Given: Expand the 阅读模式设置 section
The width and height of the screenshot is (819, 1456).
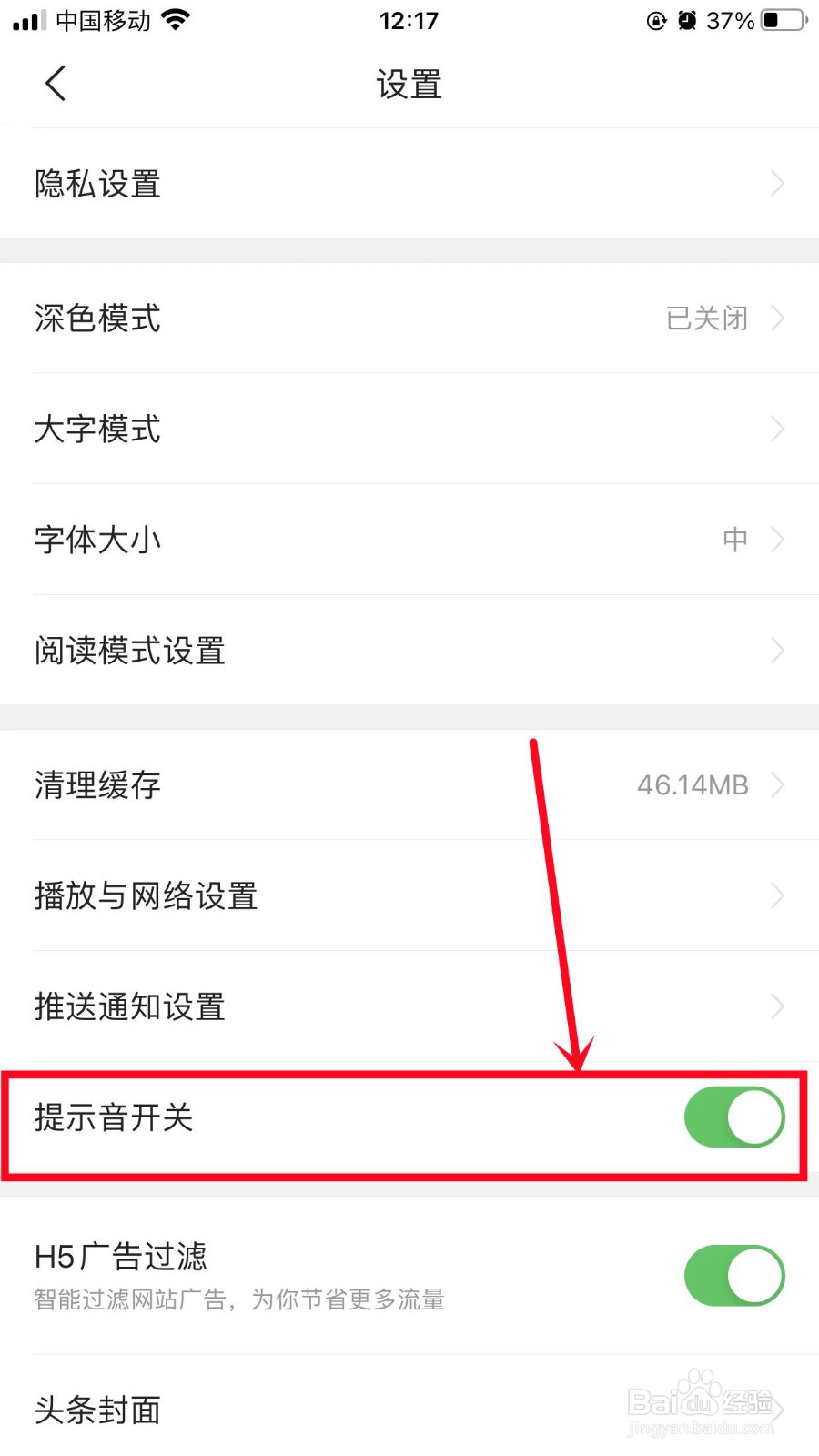Looking at the screenshot, I should pos(409,650).
